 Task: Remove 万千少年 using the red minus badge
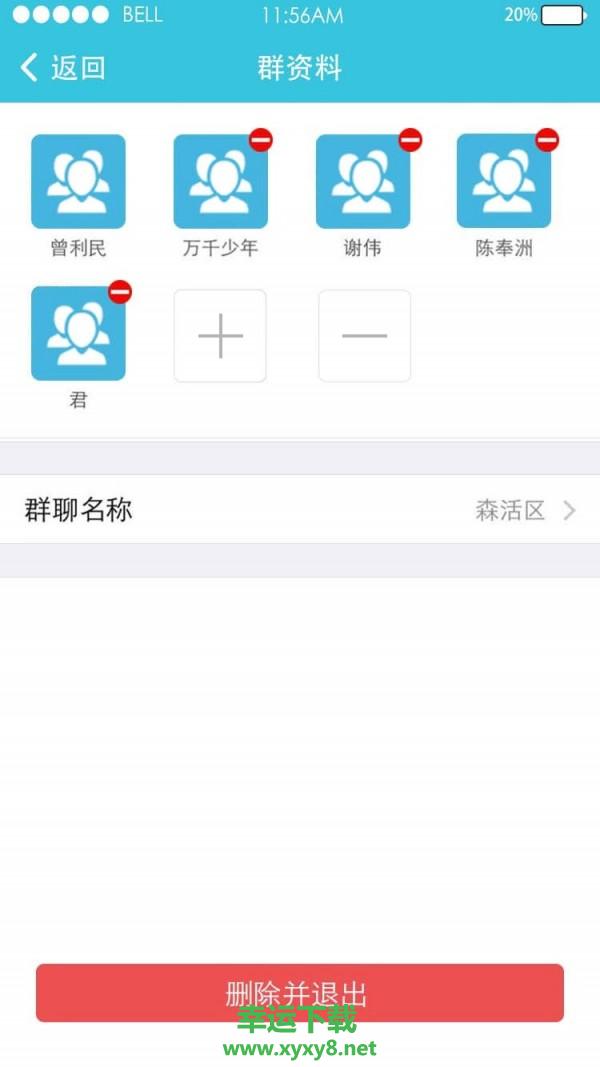point(260,141)
